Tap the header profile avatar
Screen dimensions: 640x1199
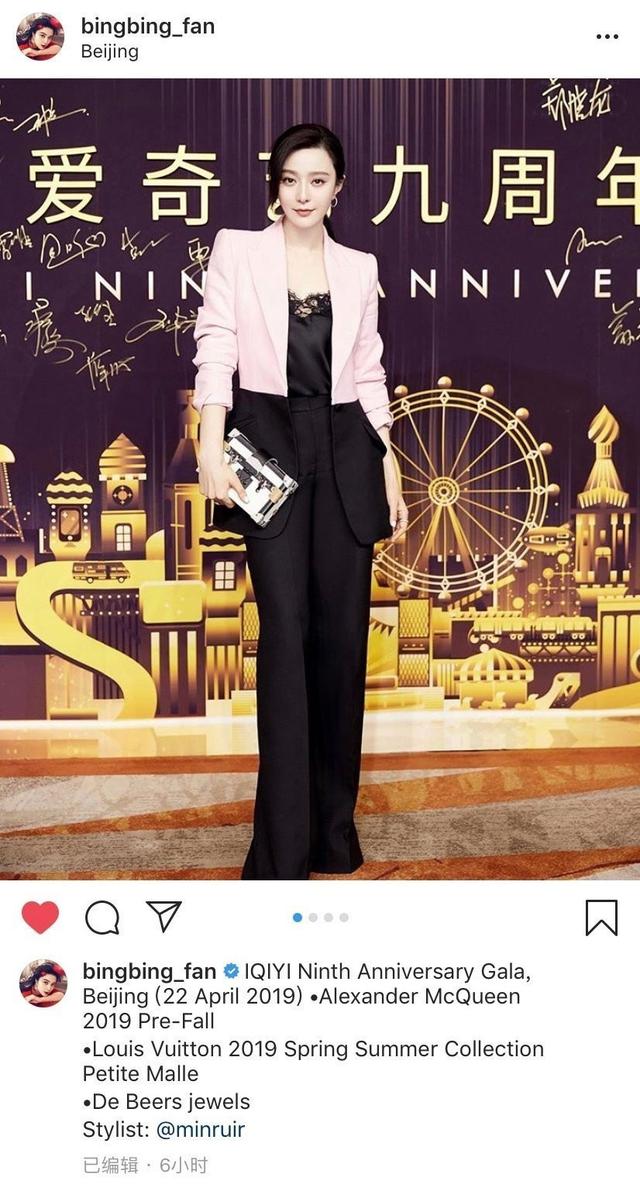tap(40, 37)
